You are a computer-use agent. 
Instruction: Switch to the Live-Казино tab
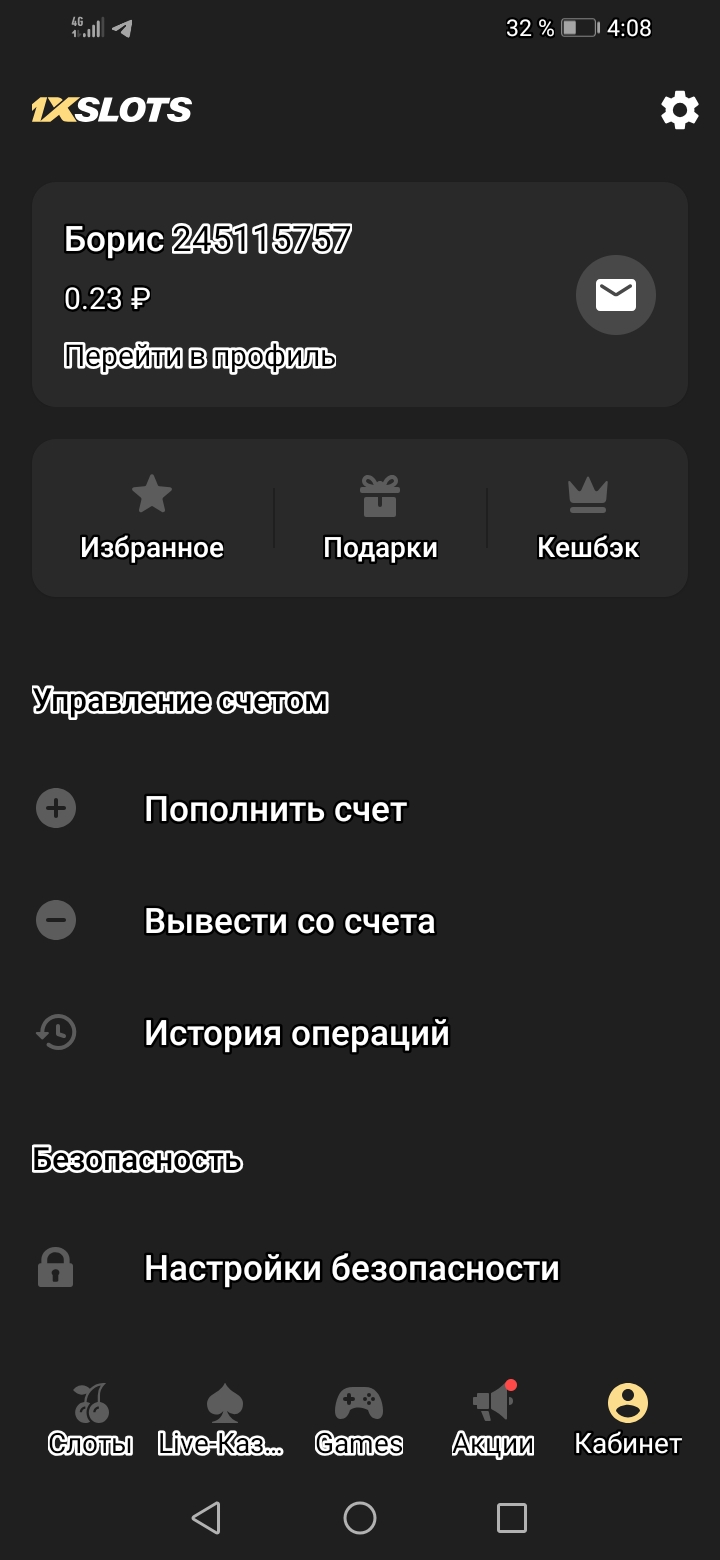[222, 1418]
